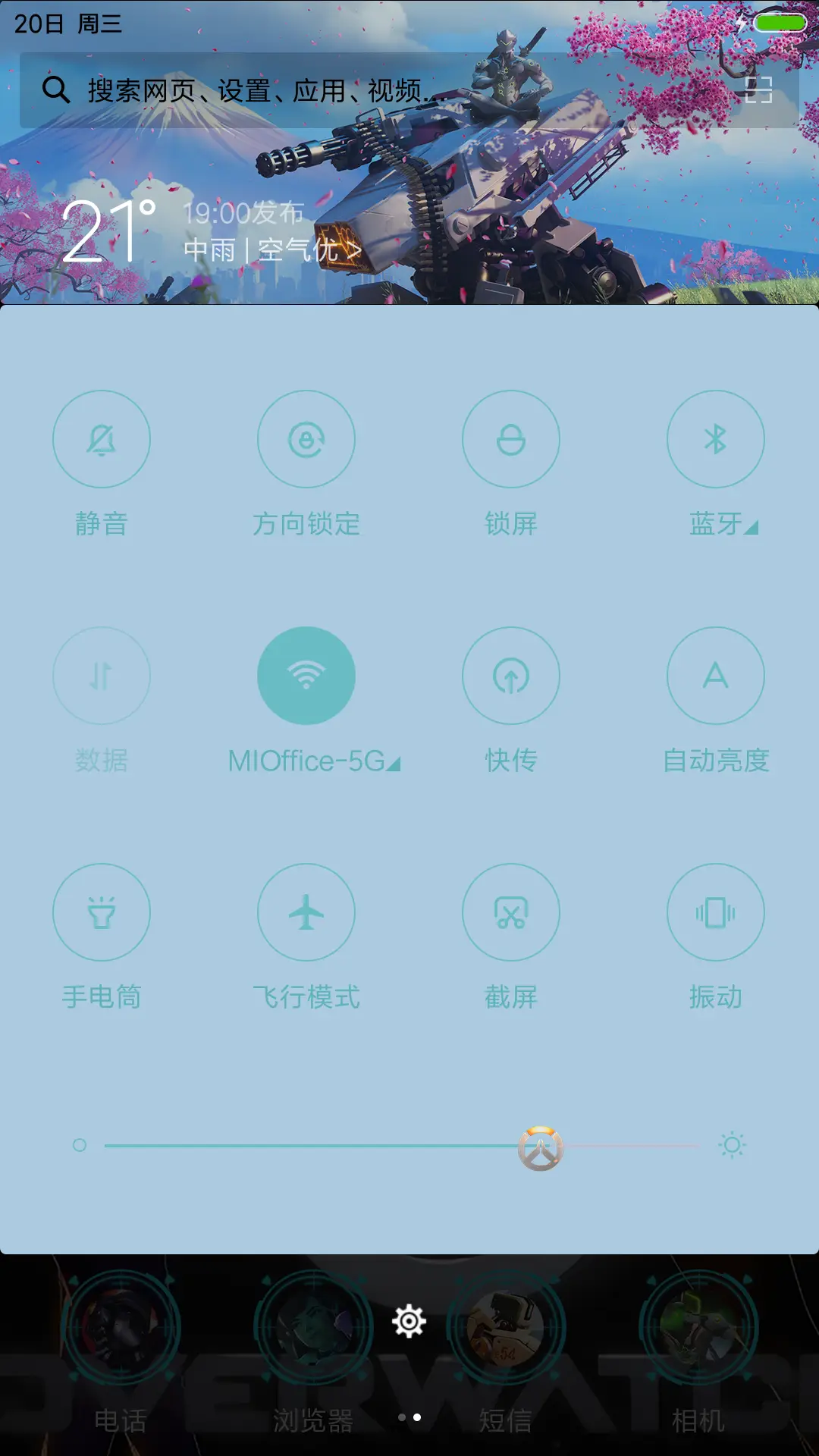Take a screenshot with 截屏
819x1456 pixels.
(511, 912)
